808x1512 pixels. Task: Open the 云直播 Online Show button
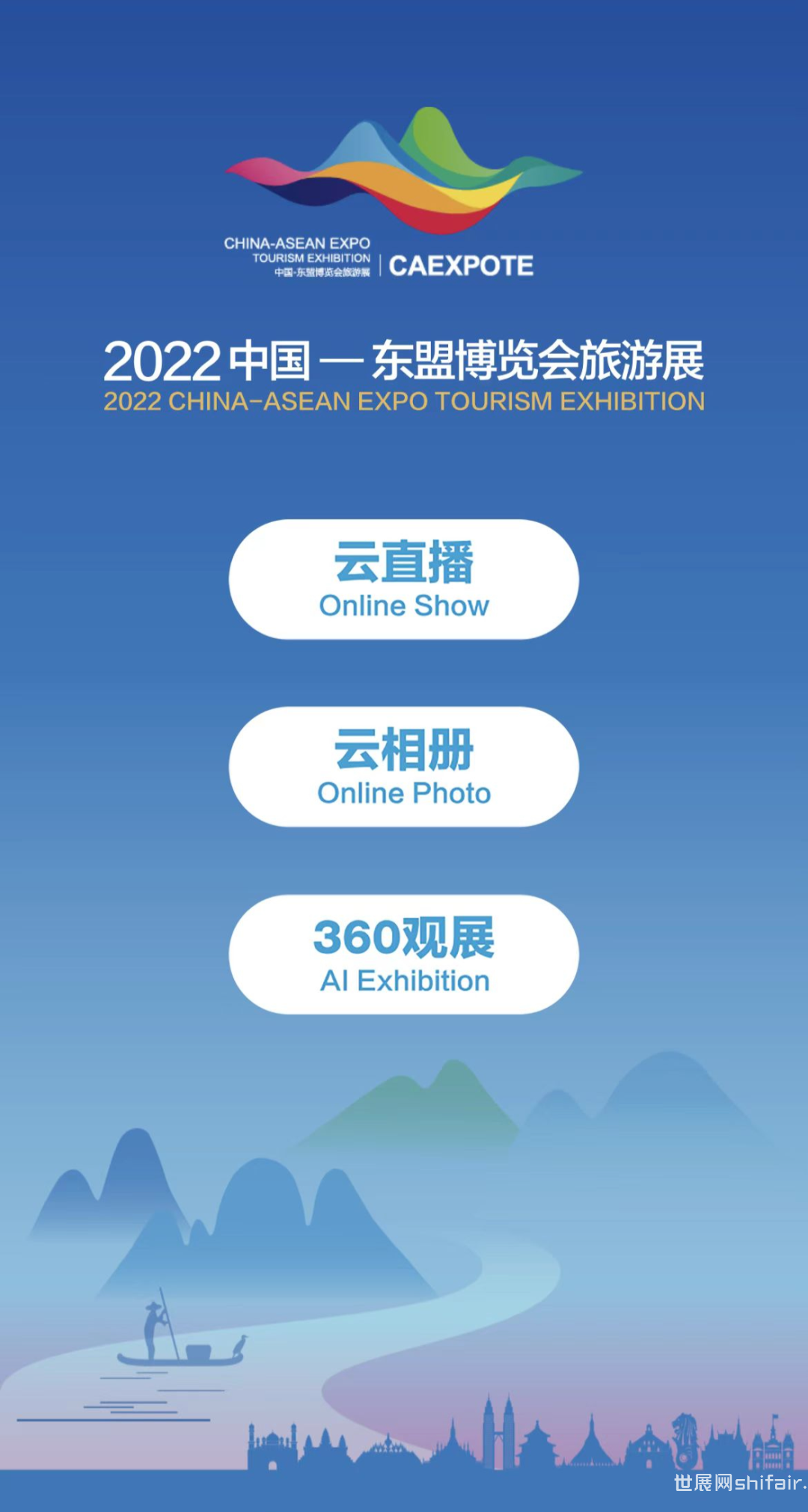pyautogui.click(x=404, y=579)
